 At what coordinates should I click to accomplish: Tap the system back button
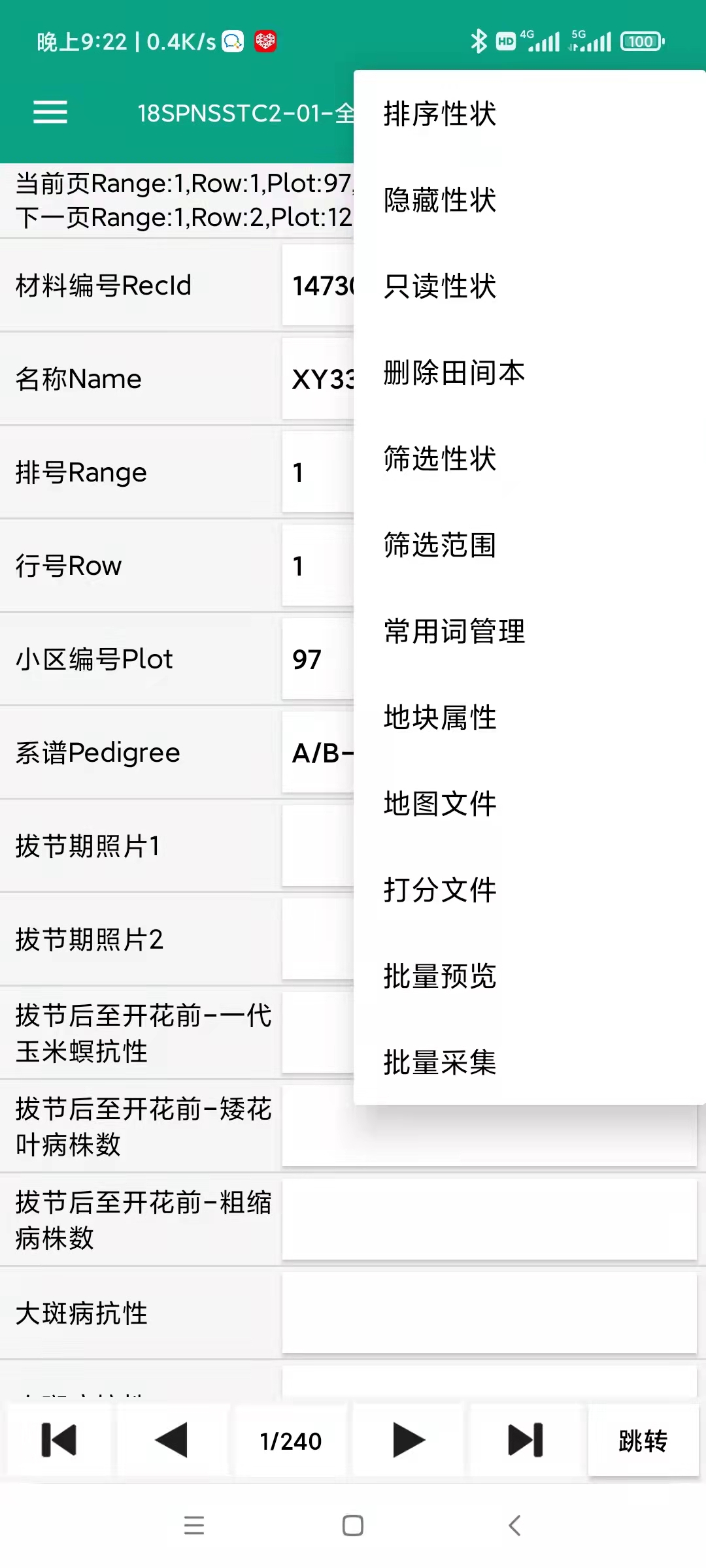coord(514,1526)
